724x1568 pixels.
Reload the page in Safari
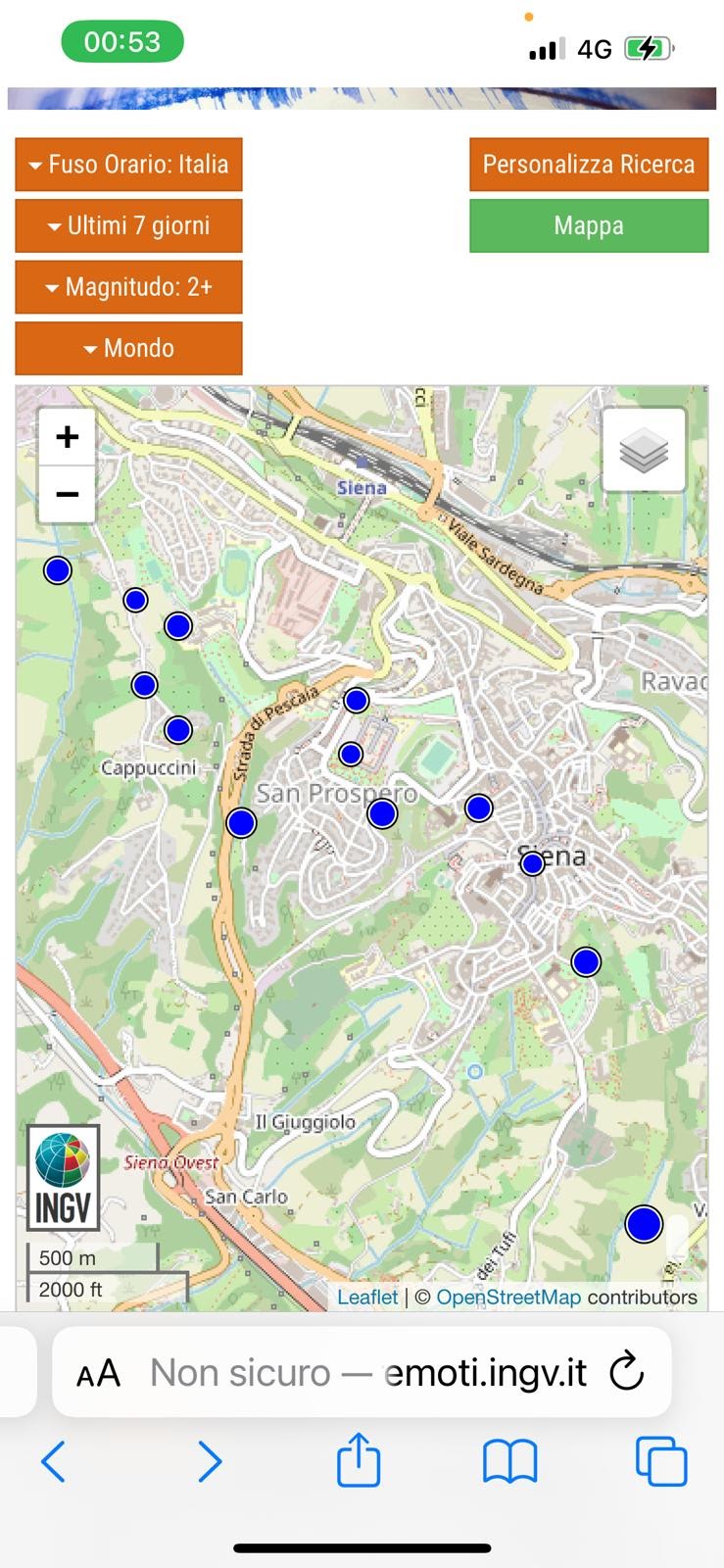(x=627, y=1372)
